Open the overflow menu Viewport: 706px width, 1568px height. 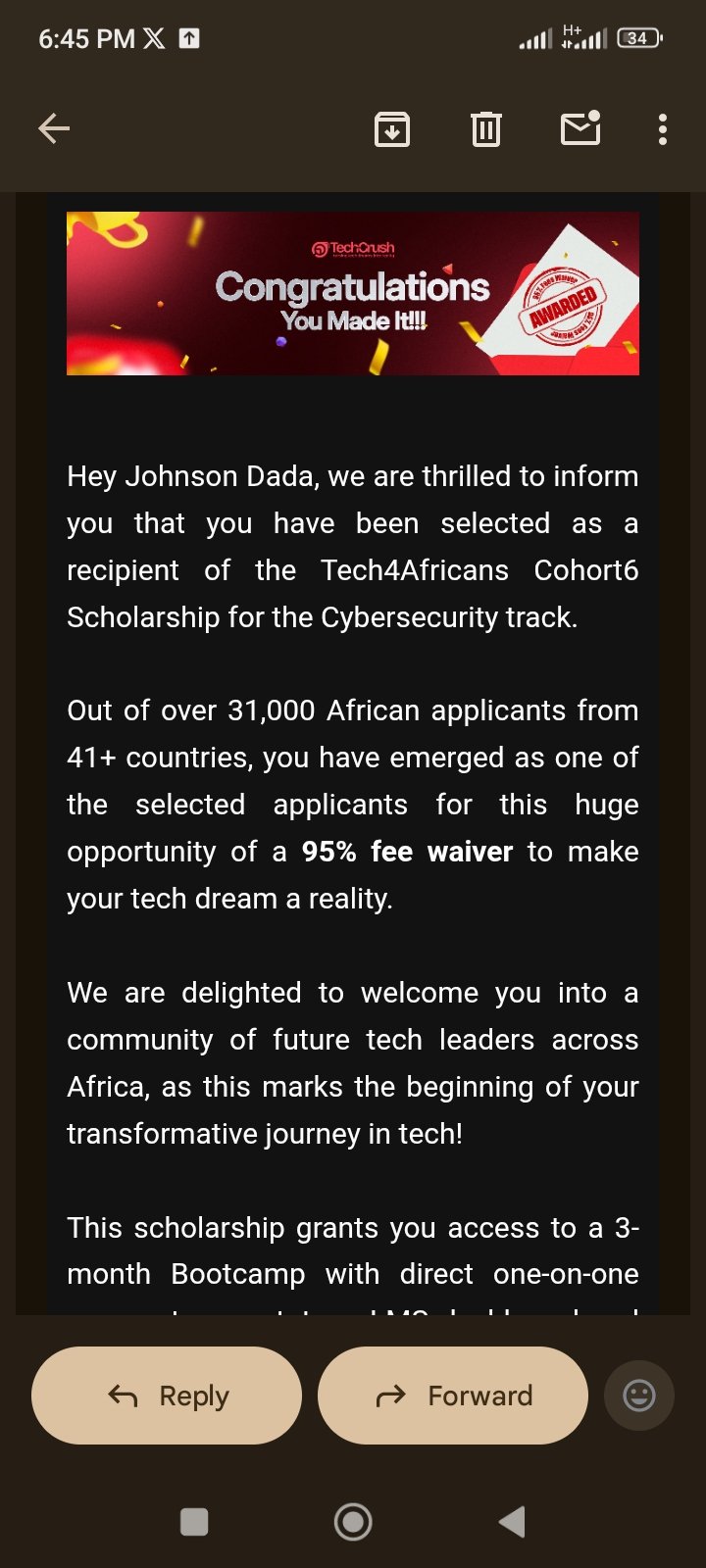pos(663,129)
